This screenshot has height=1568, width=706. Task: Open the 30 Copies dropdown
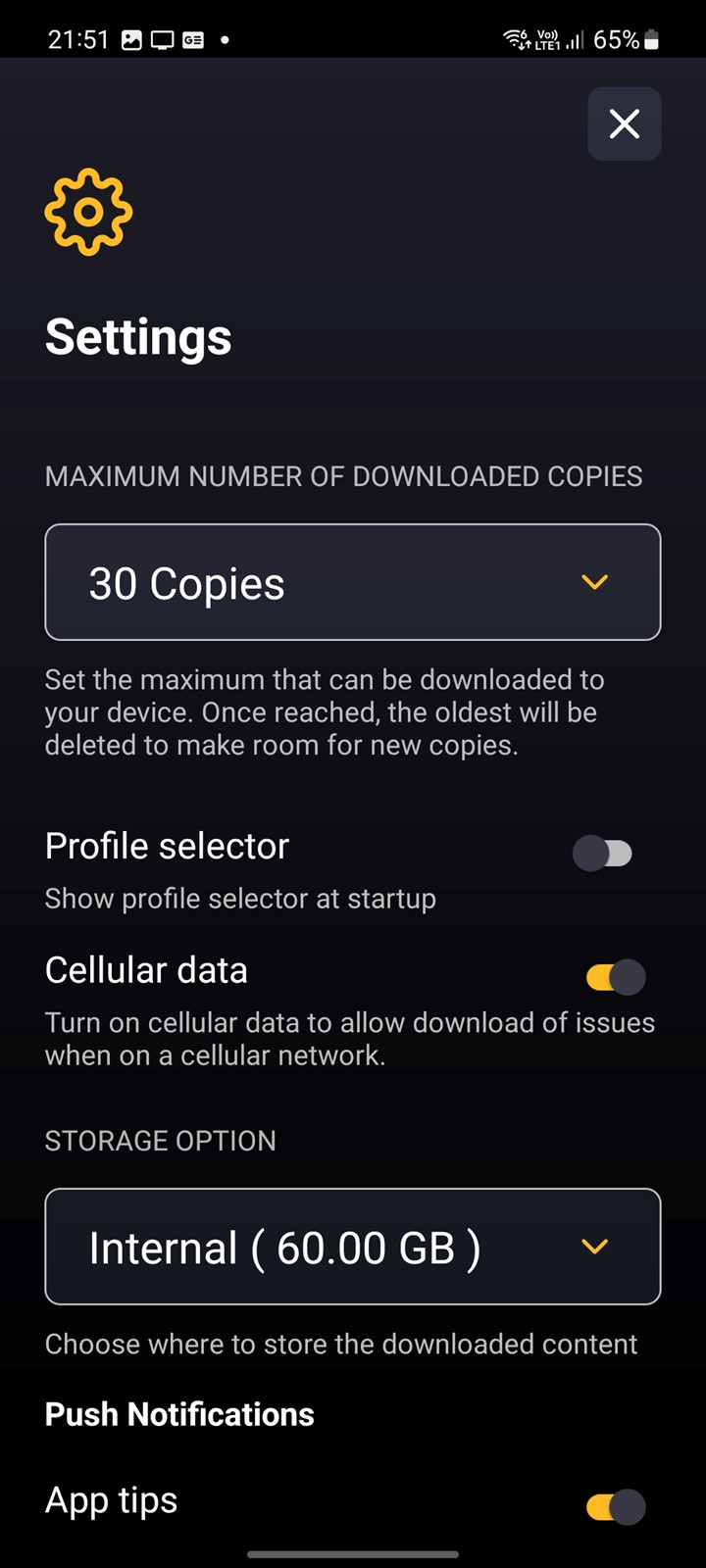tap(353, 582)
